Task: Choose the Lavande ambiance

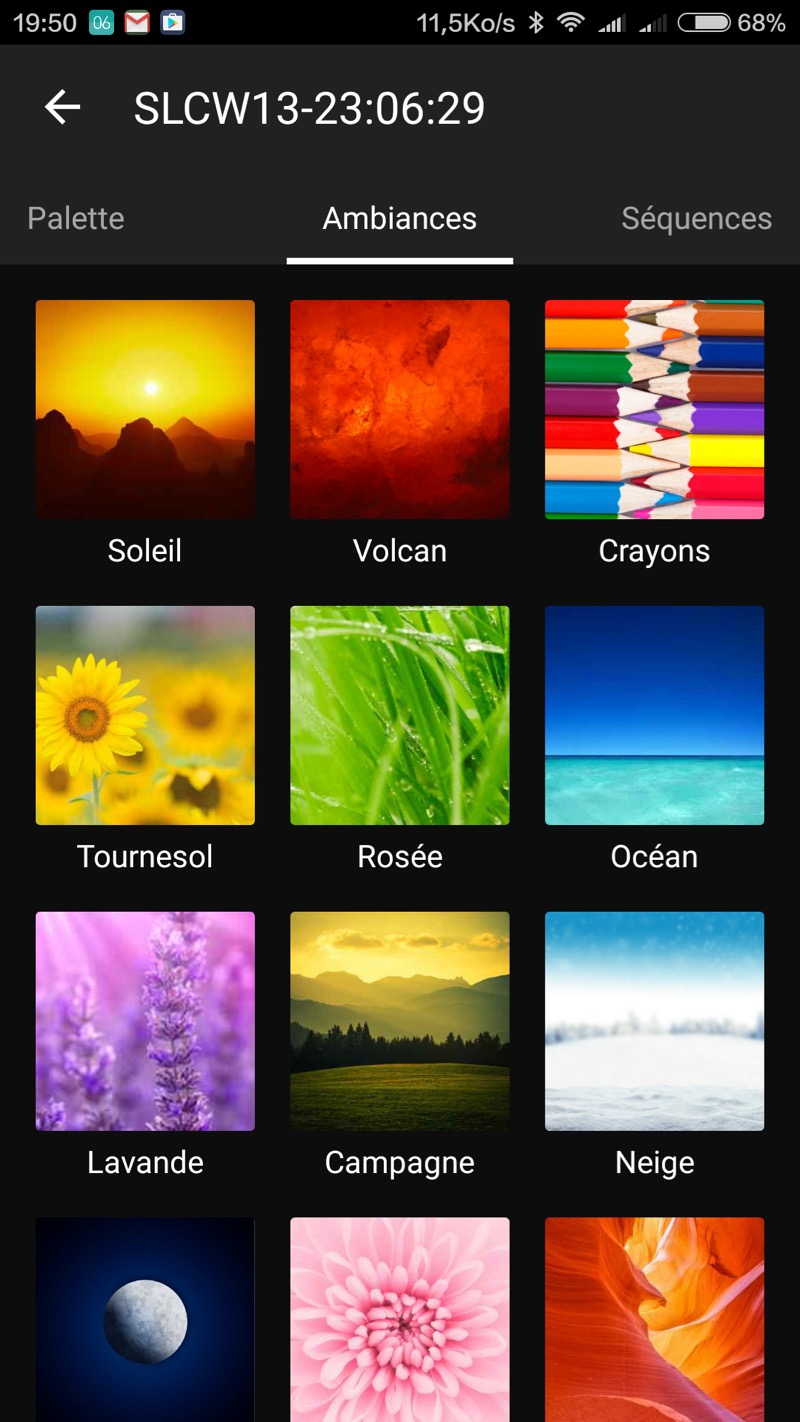Action: coord(145,1021)
